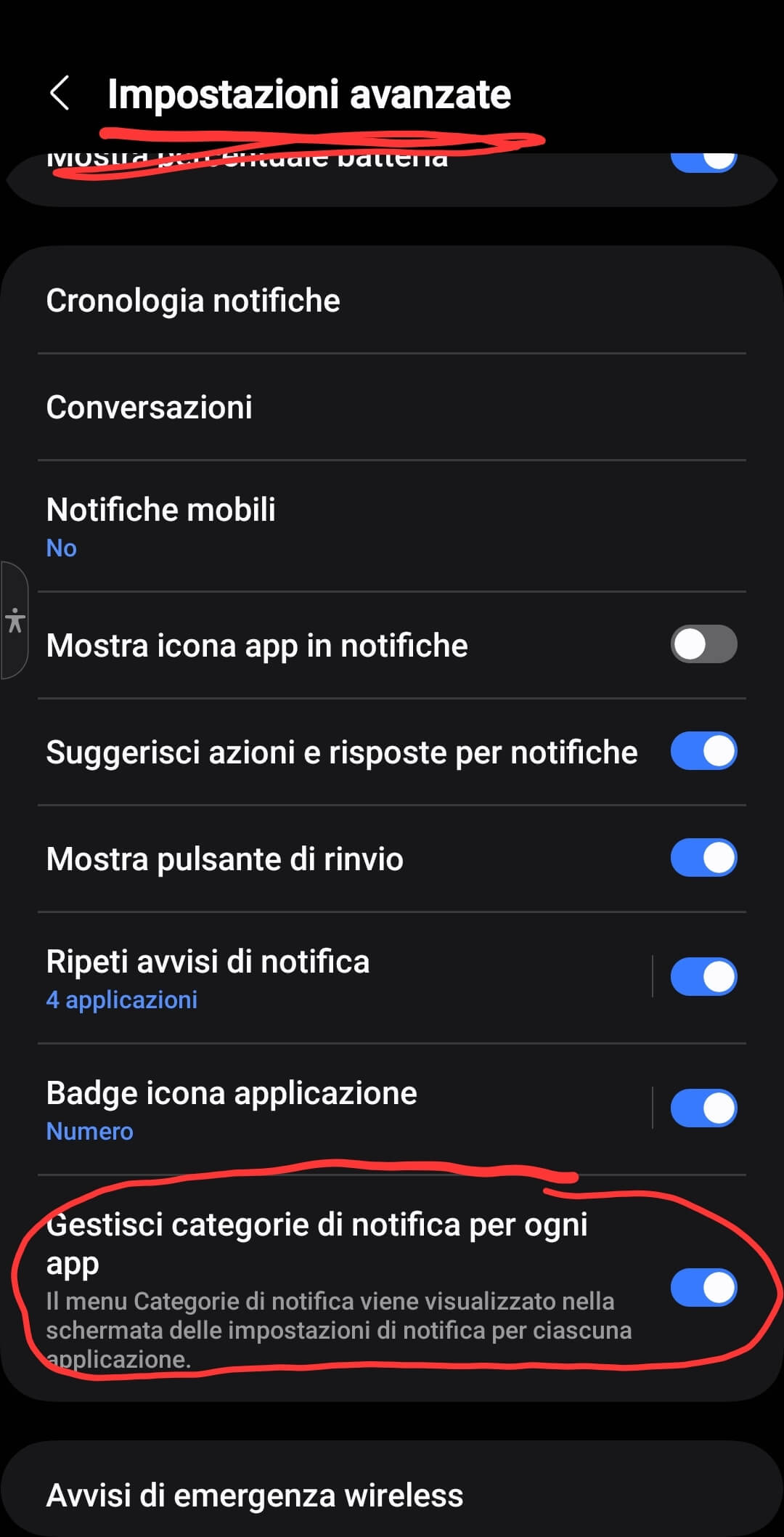Open Conversazioni settings
This screenshot has width=784, height=1537.
(x=150, y=407)
